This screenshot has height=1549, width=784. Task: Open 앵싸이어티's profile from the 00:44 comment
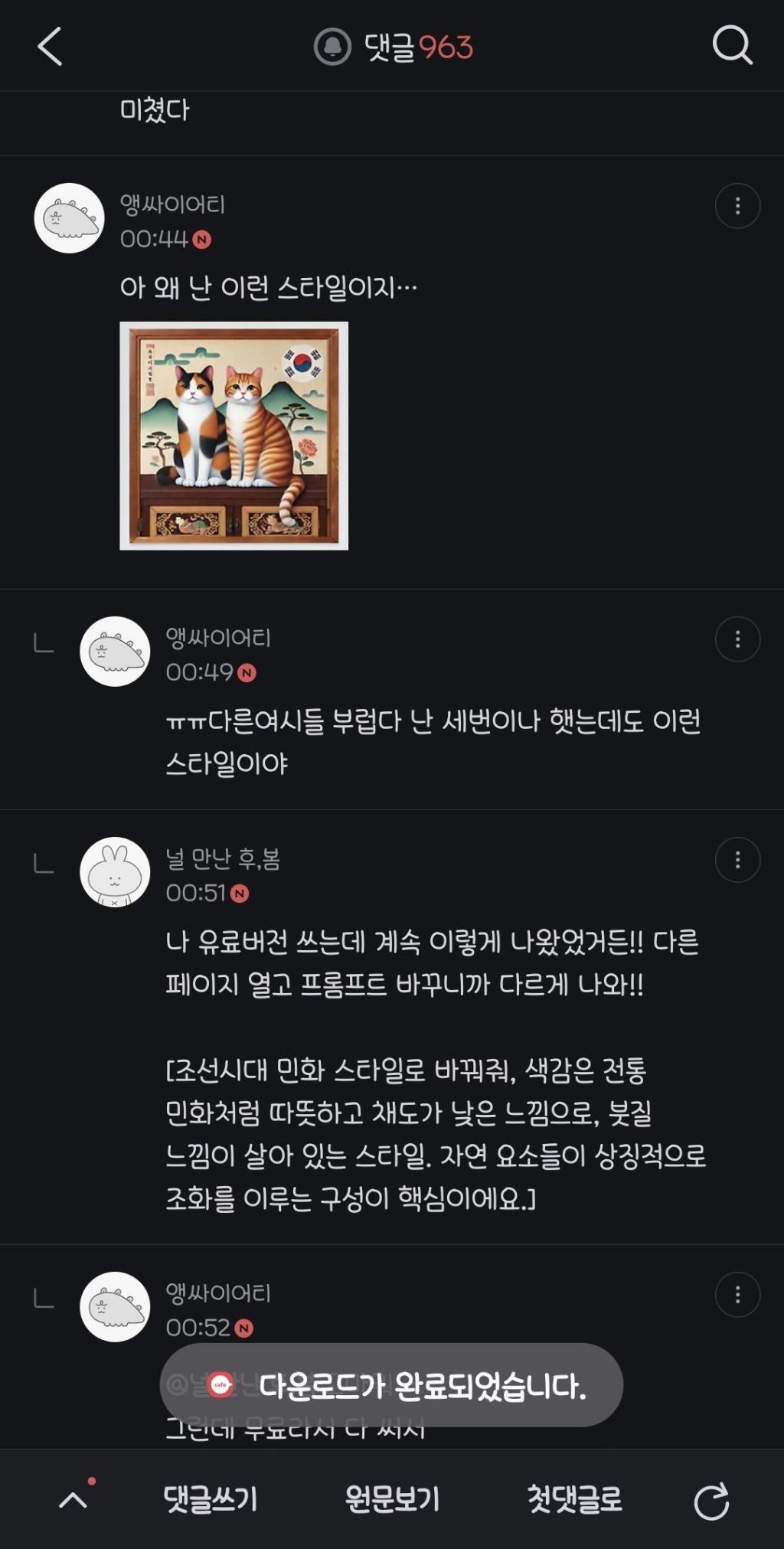[69, 218]
